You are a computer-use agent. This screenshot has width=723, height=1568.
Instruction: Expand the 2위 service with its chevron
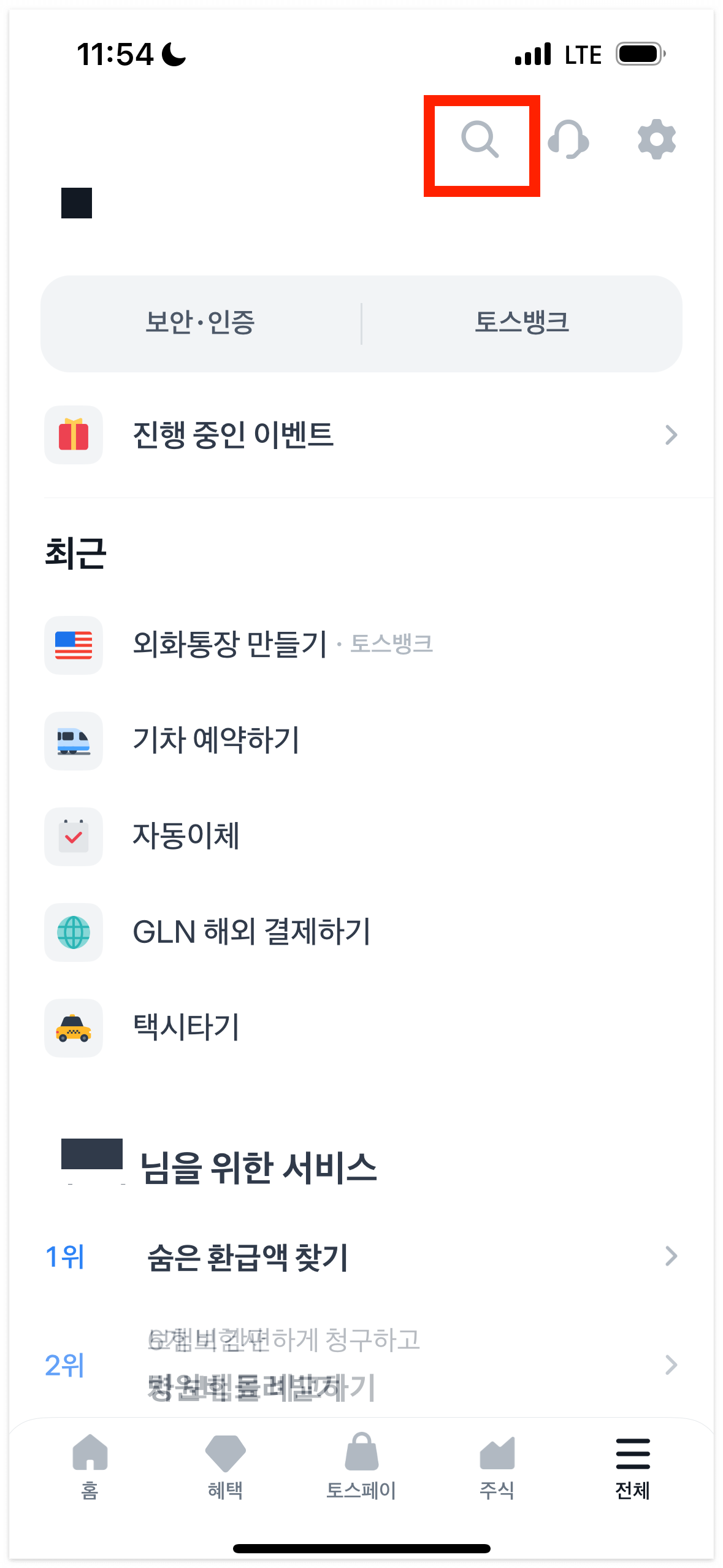point(671,1364)
